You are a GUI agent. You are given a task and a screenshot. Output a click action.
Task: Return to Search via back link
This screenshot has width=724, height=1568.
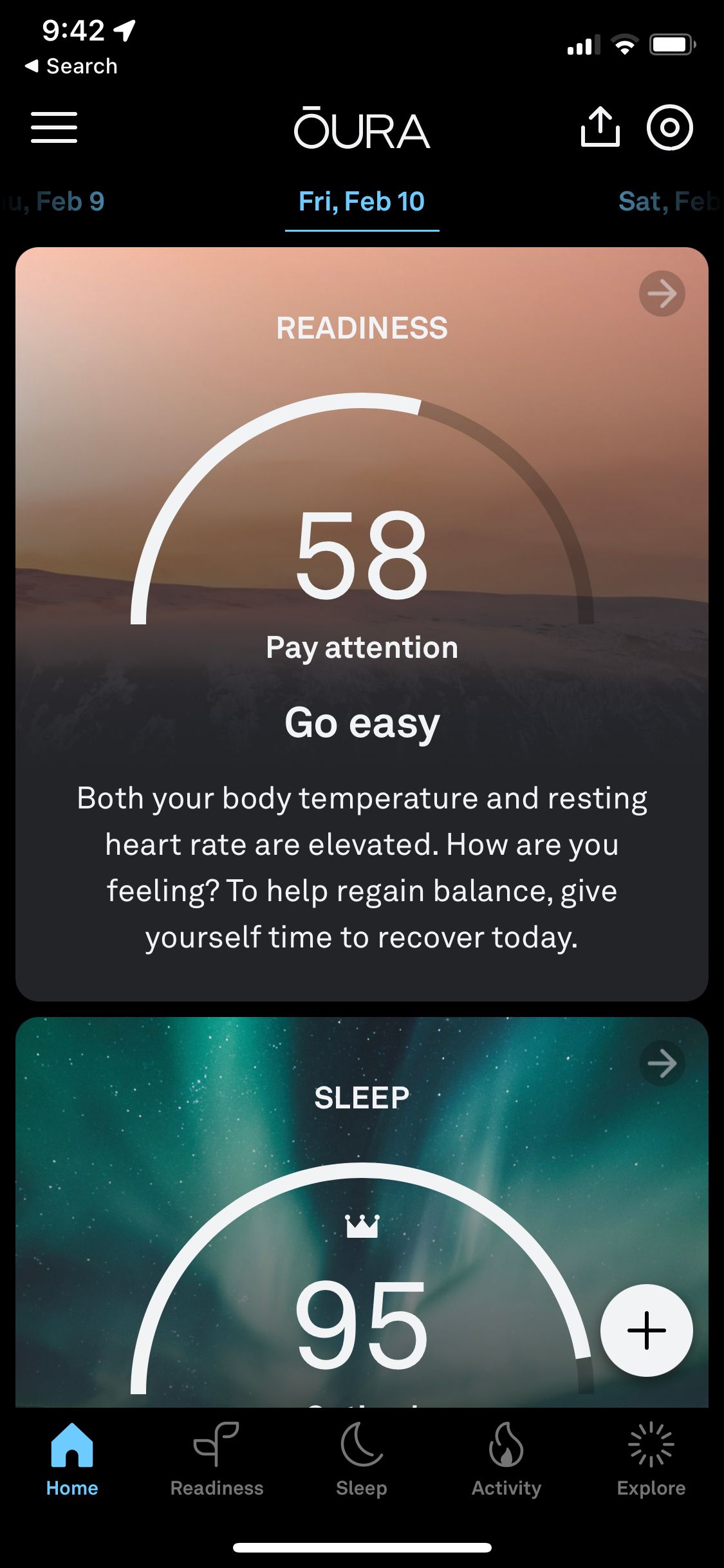point(71,66)
